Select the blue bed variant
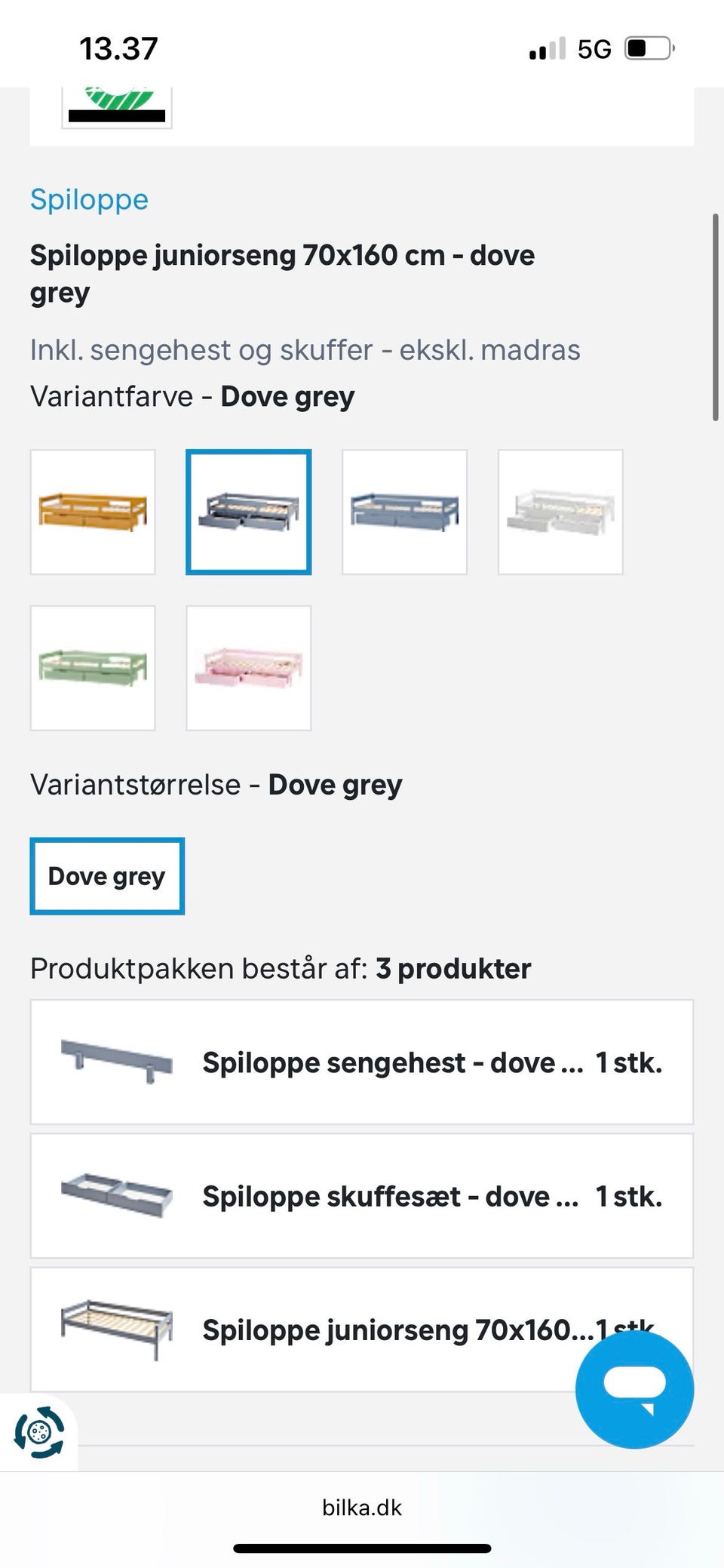Viewport: 724px width, 1568px height. pyautogui.click(x=403, y=510)
